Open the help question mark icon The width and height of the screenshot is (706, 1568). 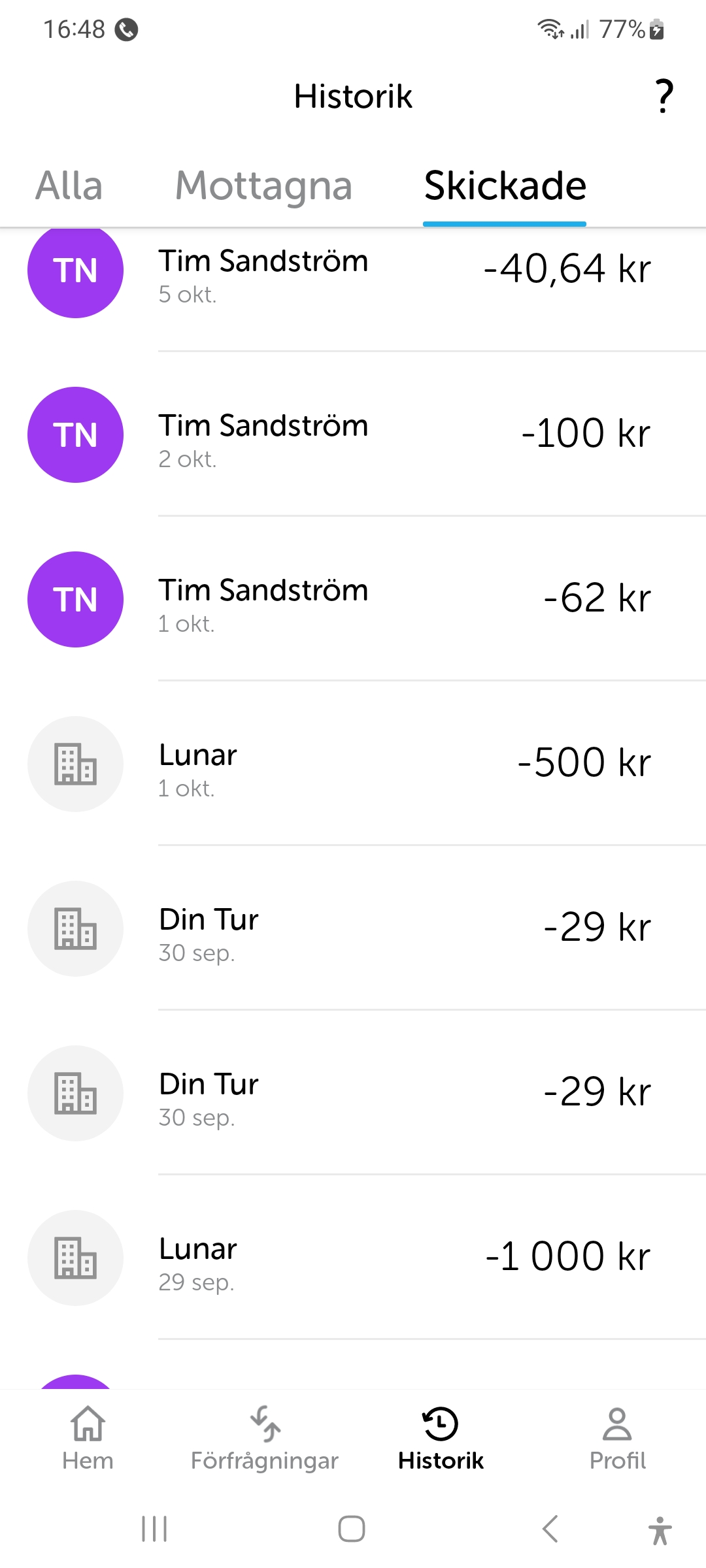[x=664, y=96]
